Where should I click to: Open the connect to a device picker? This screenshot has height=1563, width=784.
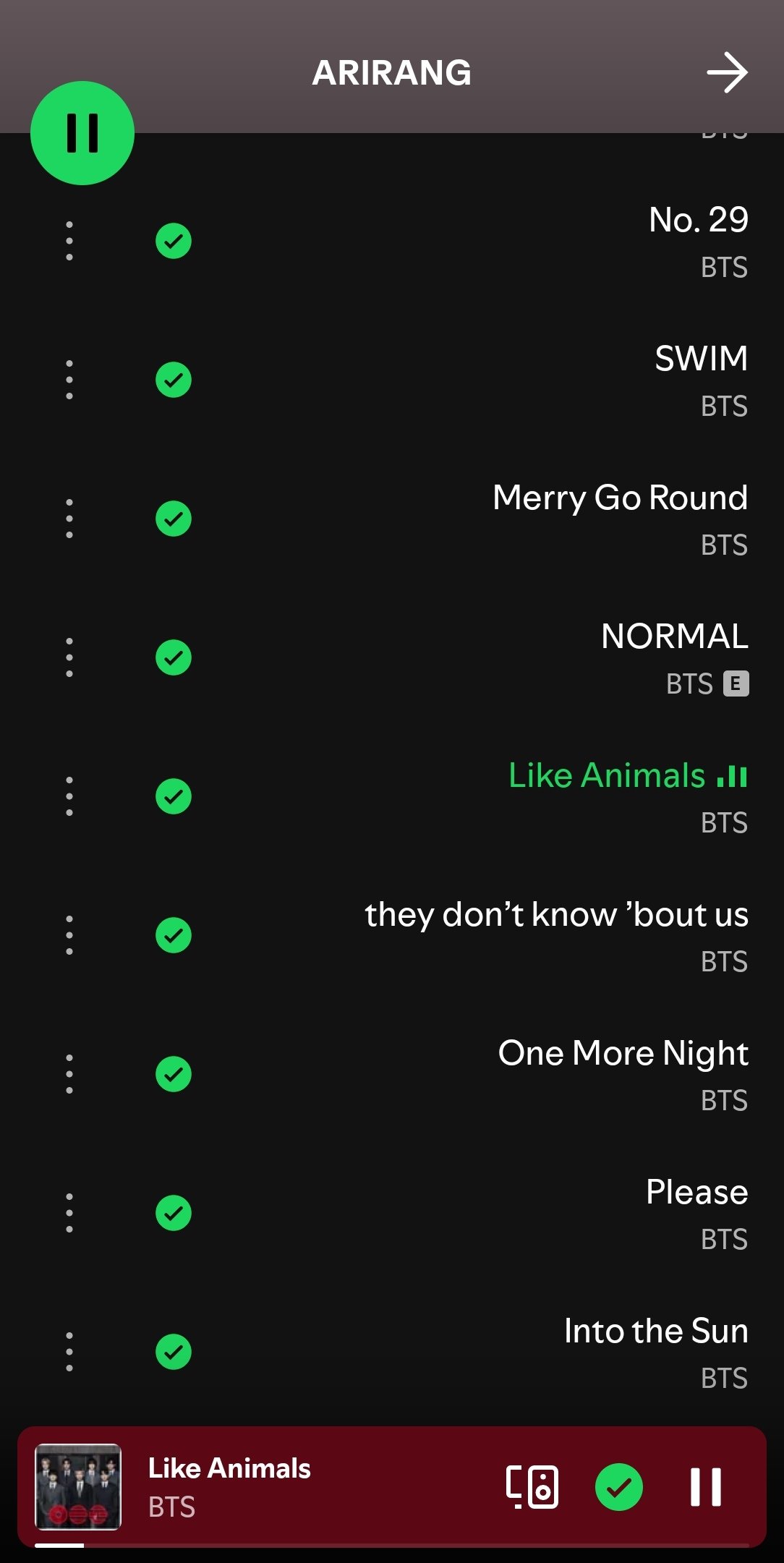(532, 1487)
